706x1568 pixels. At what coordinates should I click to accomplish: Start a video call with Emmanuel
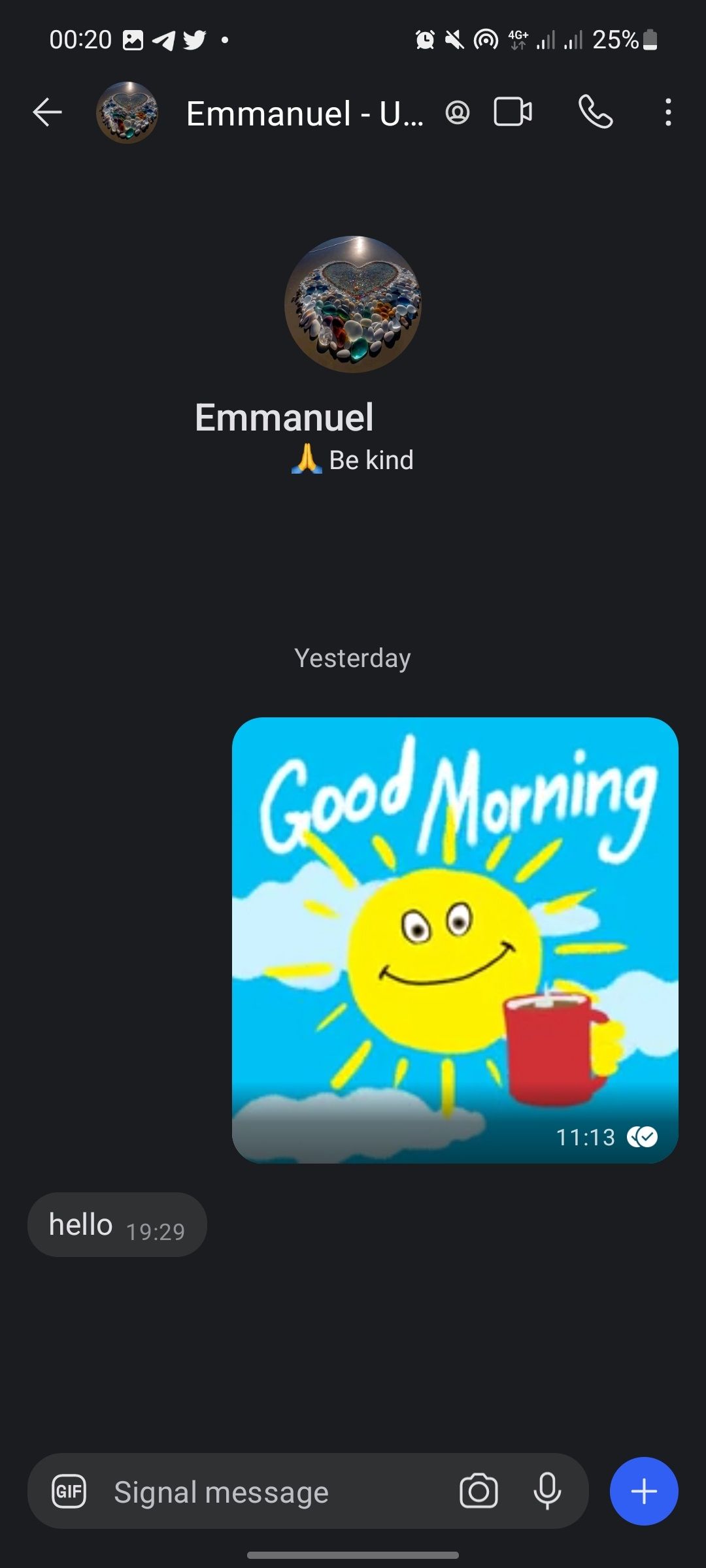(513, 112)
